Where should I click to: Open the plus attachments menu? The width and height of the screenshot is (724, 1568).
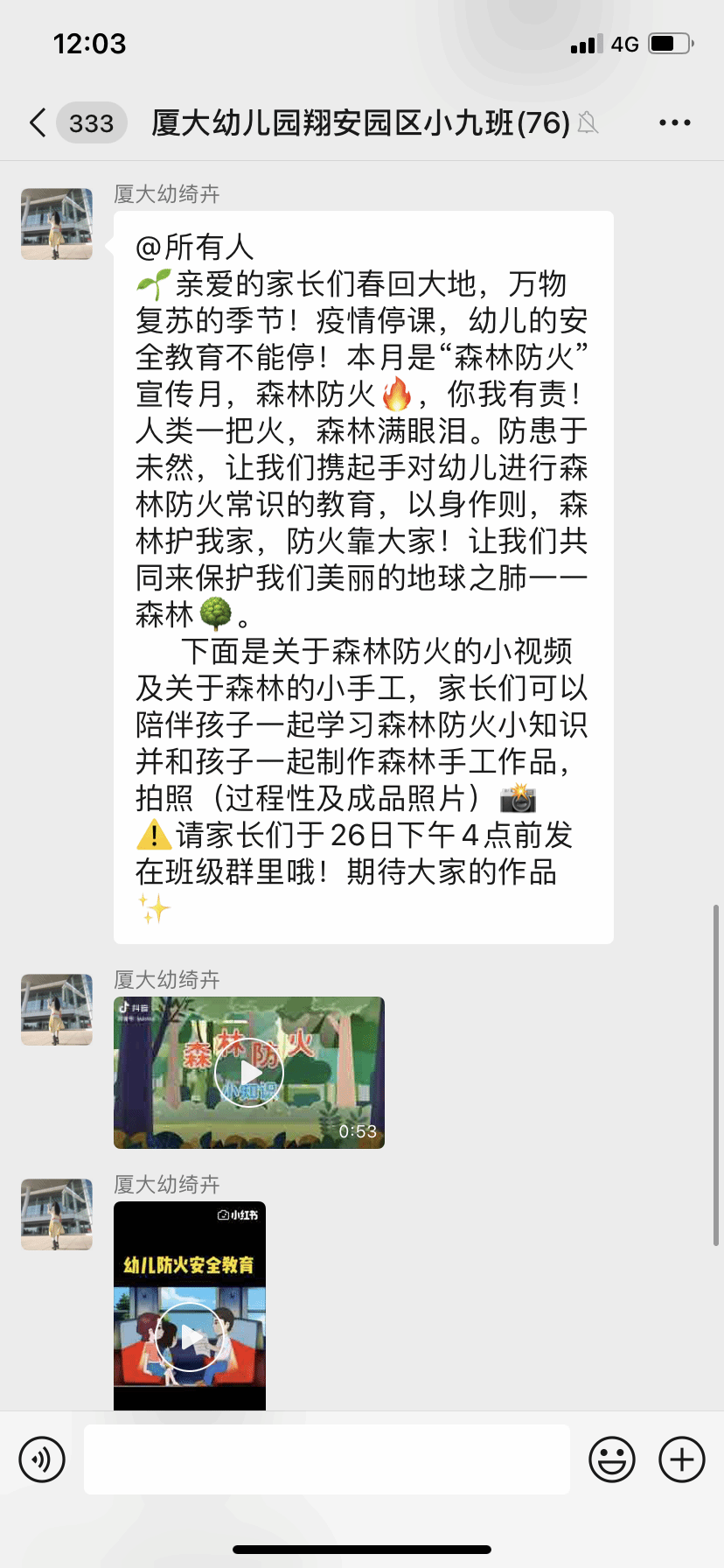point(682,1459)
